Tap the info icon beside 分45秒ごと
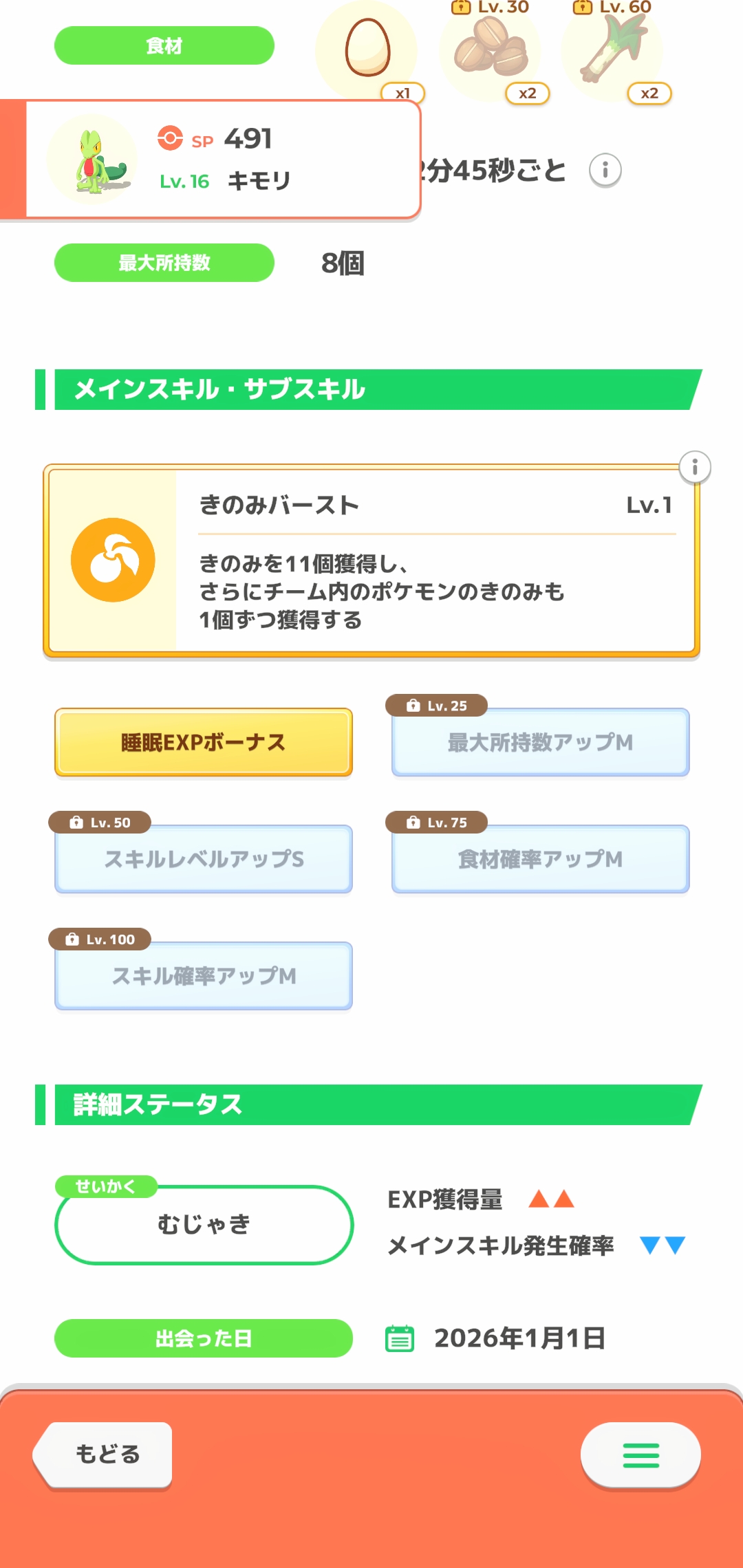The width and height of the screenshot is (743, 1568). coord(605,170)
